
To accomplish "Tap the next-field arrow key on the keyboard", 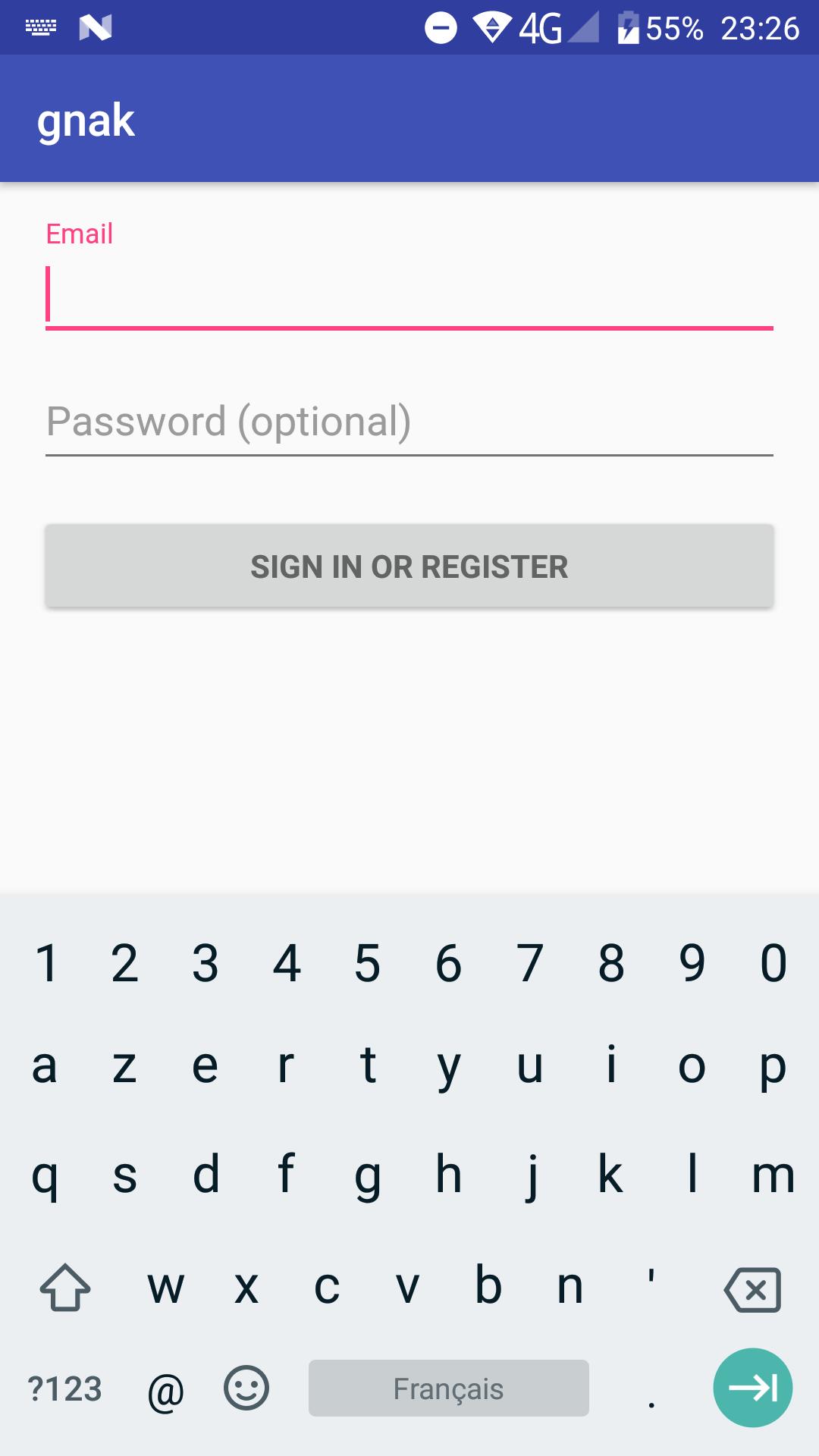I will [752, 1388].
